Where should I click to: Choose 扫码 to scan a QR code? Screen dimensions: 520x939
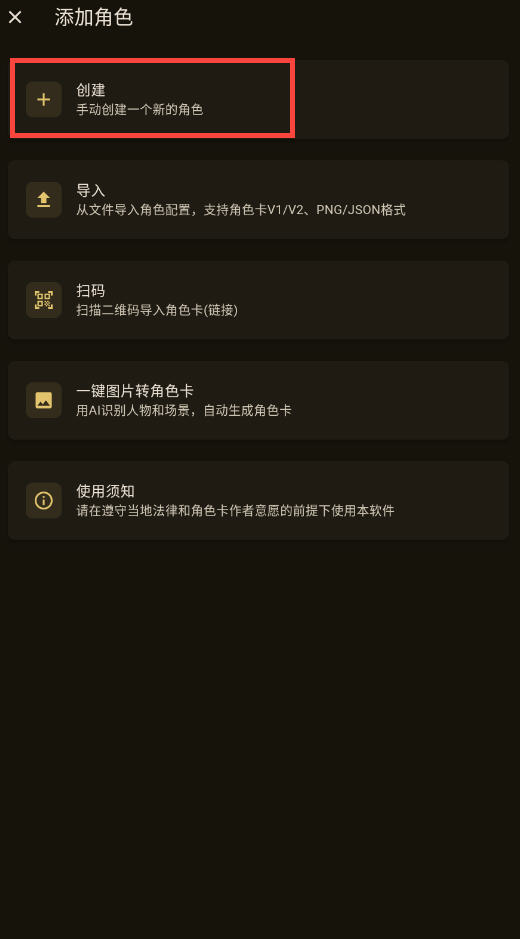tap(258, 300)
